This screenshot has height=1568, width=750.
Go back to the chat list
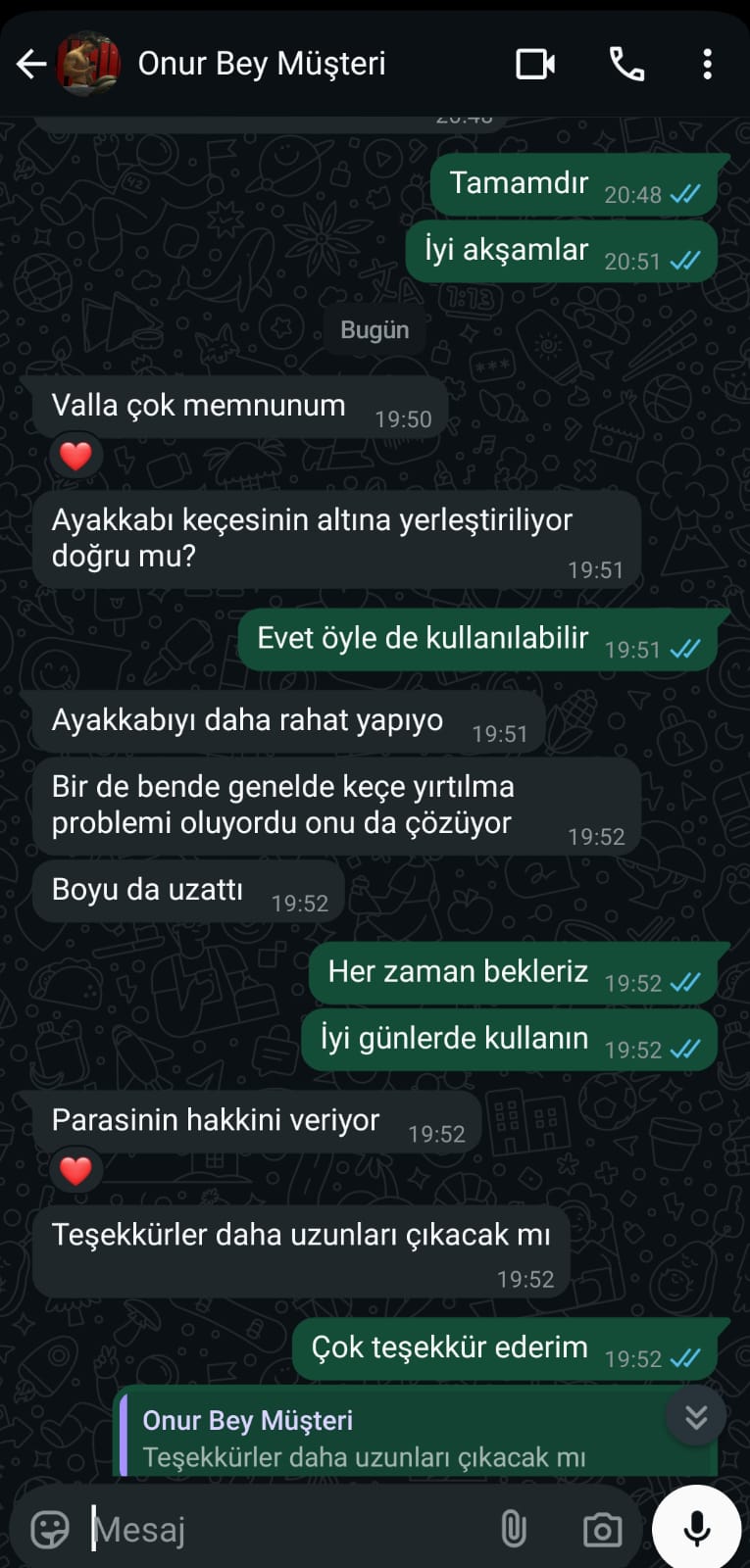31,65
